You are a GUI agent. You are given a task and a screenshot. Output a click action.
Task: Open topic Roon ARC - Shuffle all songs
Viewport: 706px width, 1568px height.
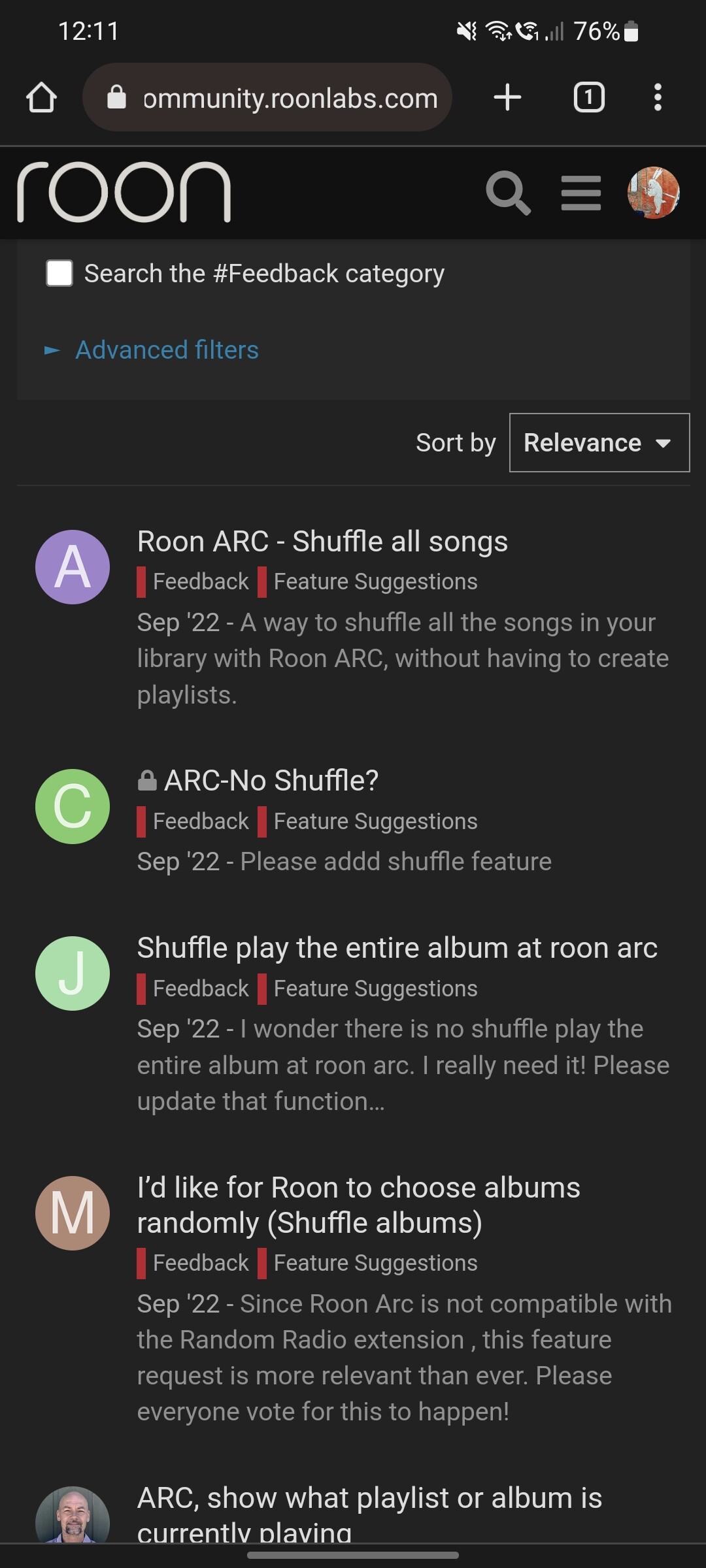(322, 542)
